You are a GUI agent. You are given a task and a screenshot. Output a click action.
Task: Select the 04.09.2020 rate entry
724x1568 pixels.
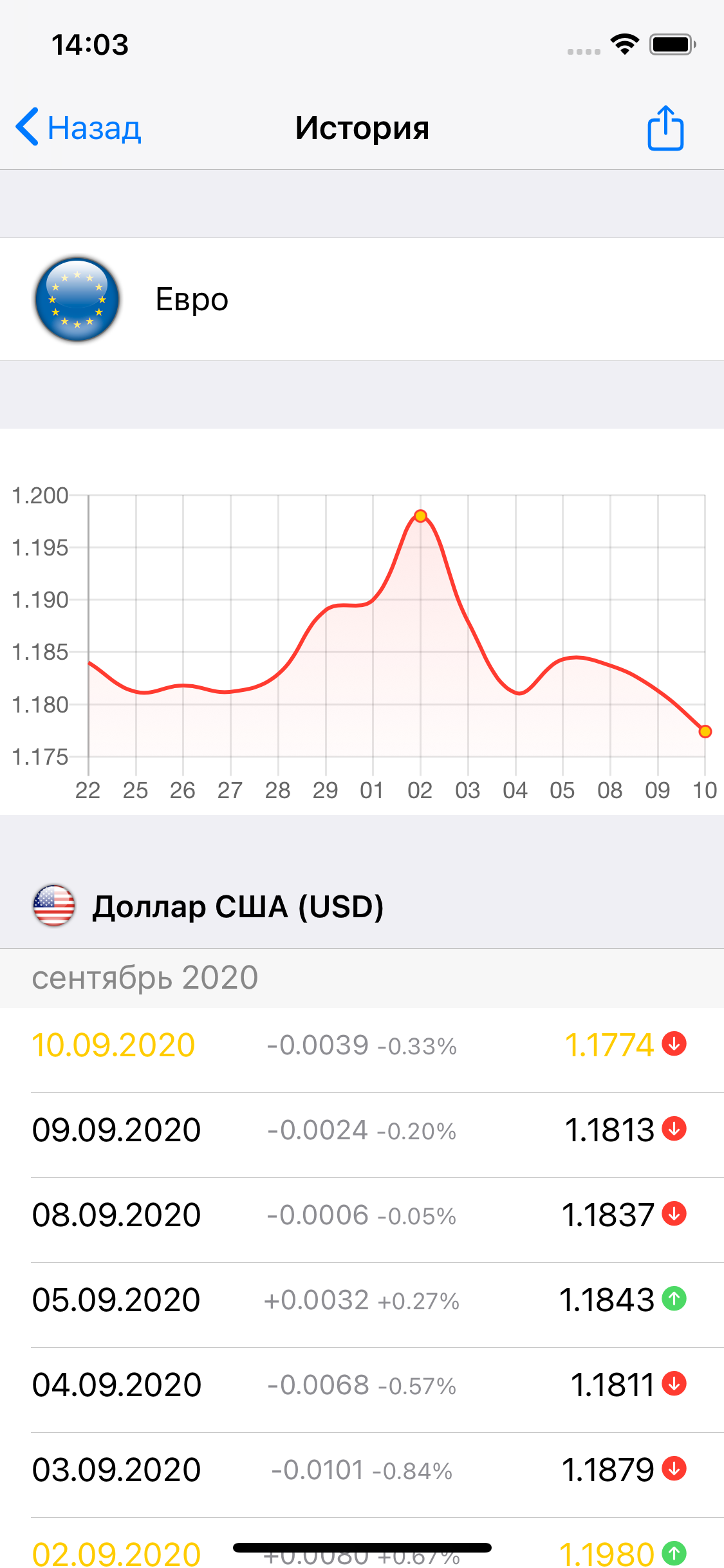click(x=362, y=1390)
